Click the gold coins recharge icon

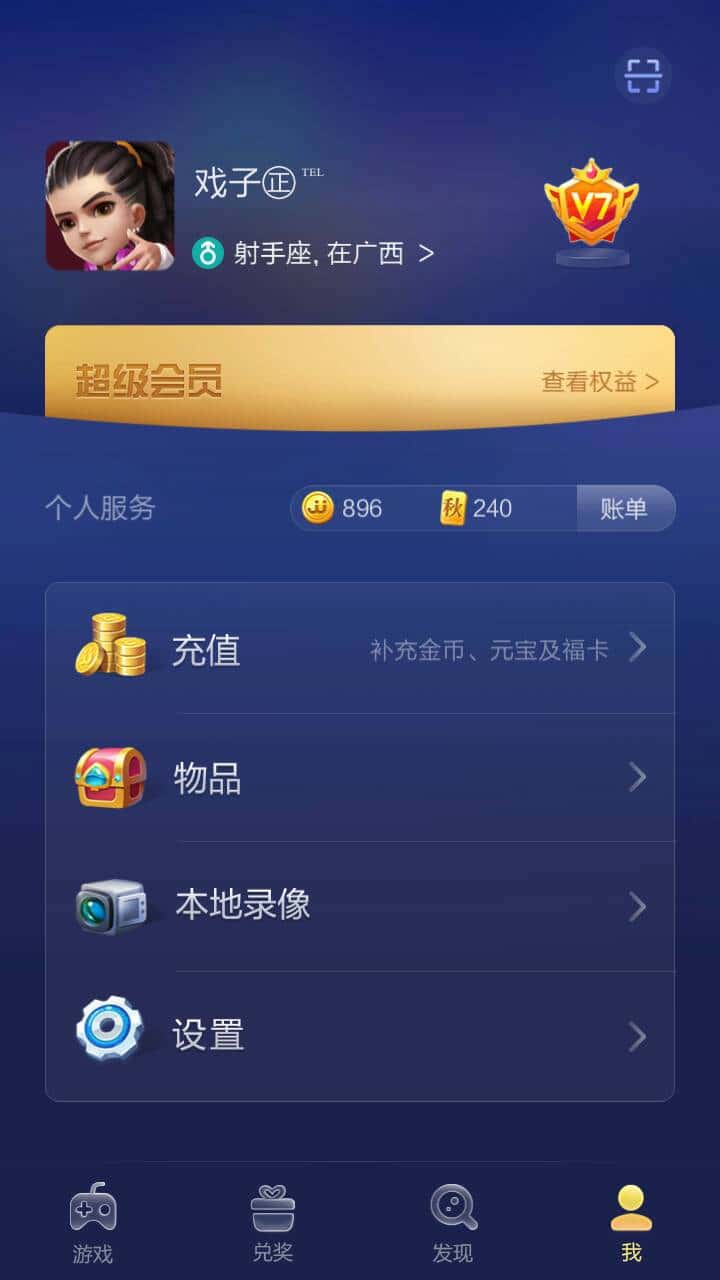(110, 648)
